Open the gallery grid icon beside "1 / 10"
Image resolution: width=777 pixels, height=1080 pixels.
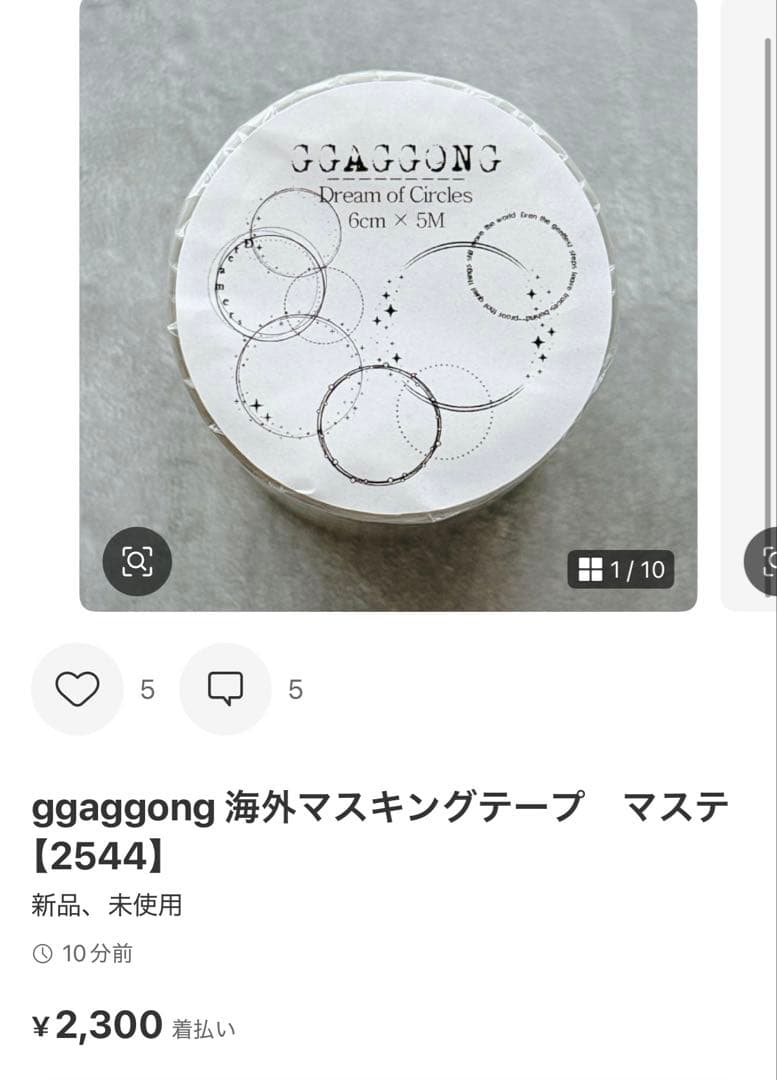(589, 570)
